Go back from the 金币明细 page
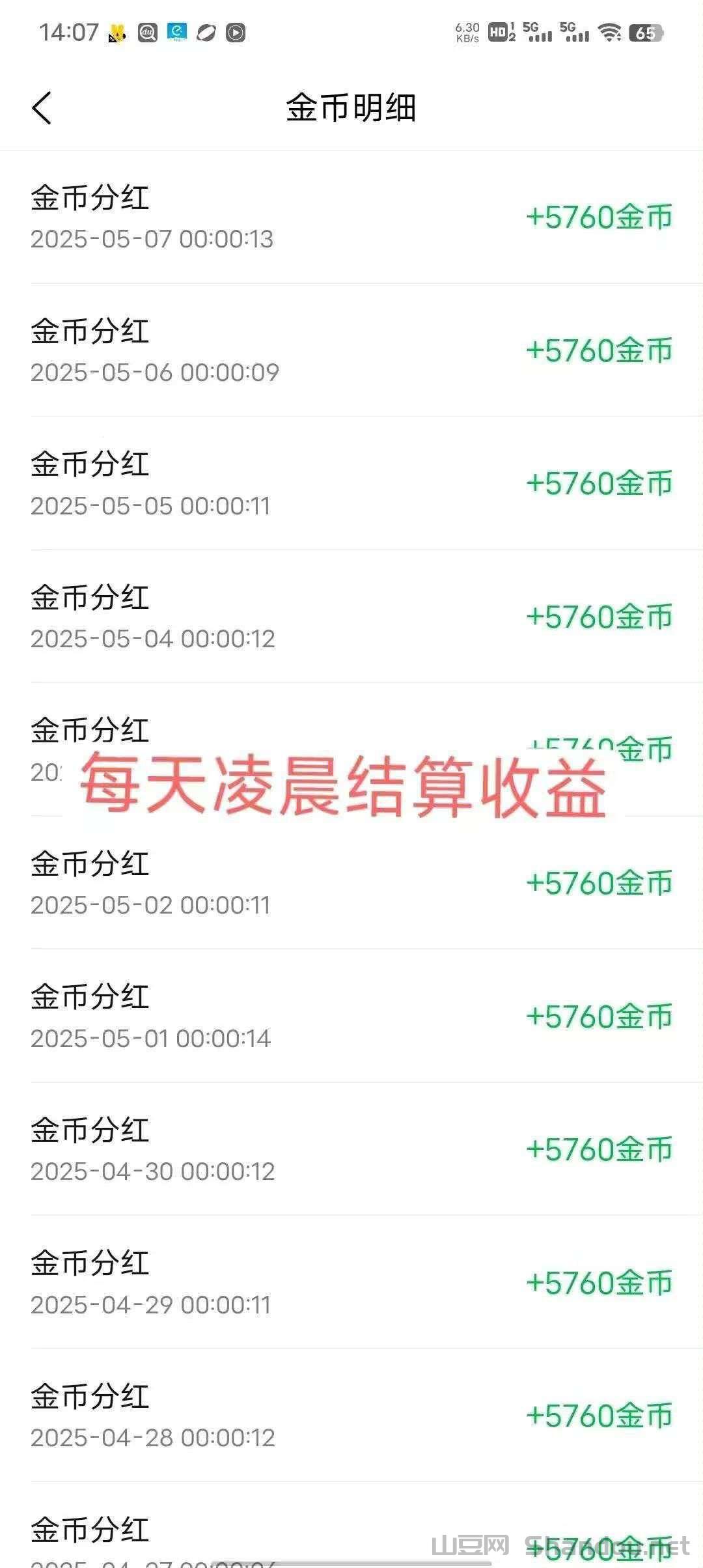This screenshot has height=1568, width=703. coord(42,107)
